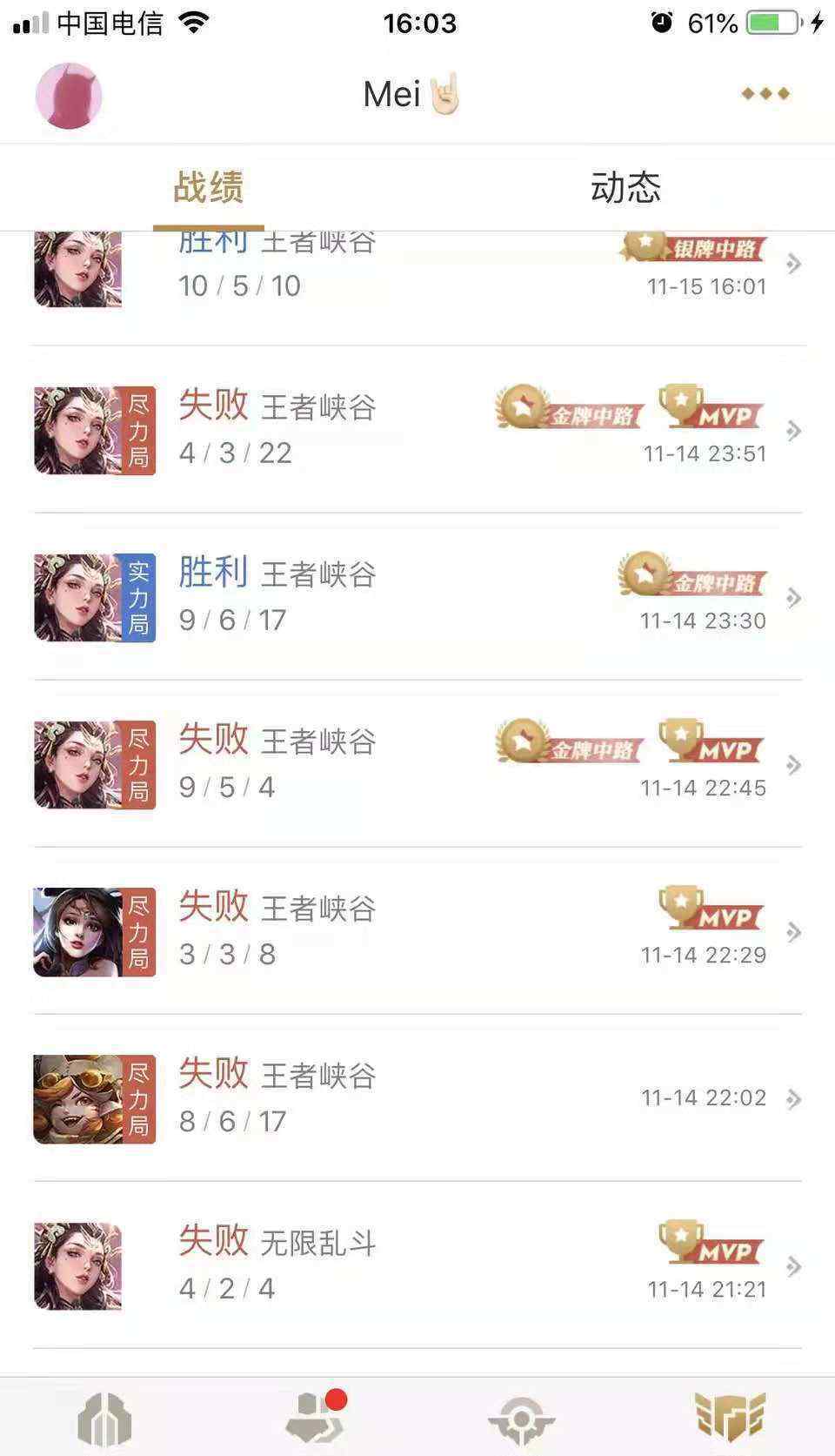Open the losing match at 11-14 23:51
Viewport: 835px width, 1456px height.
[x=417, y=430]
